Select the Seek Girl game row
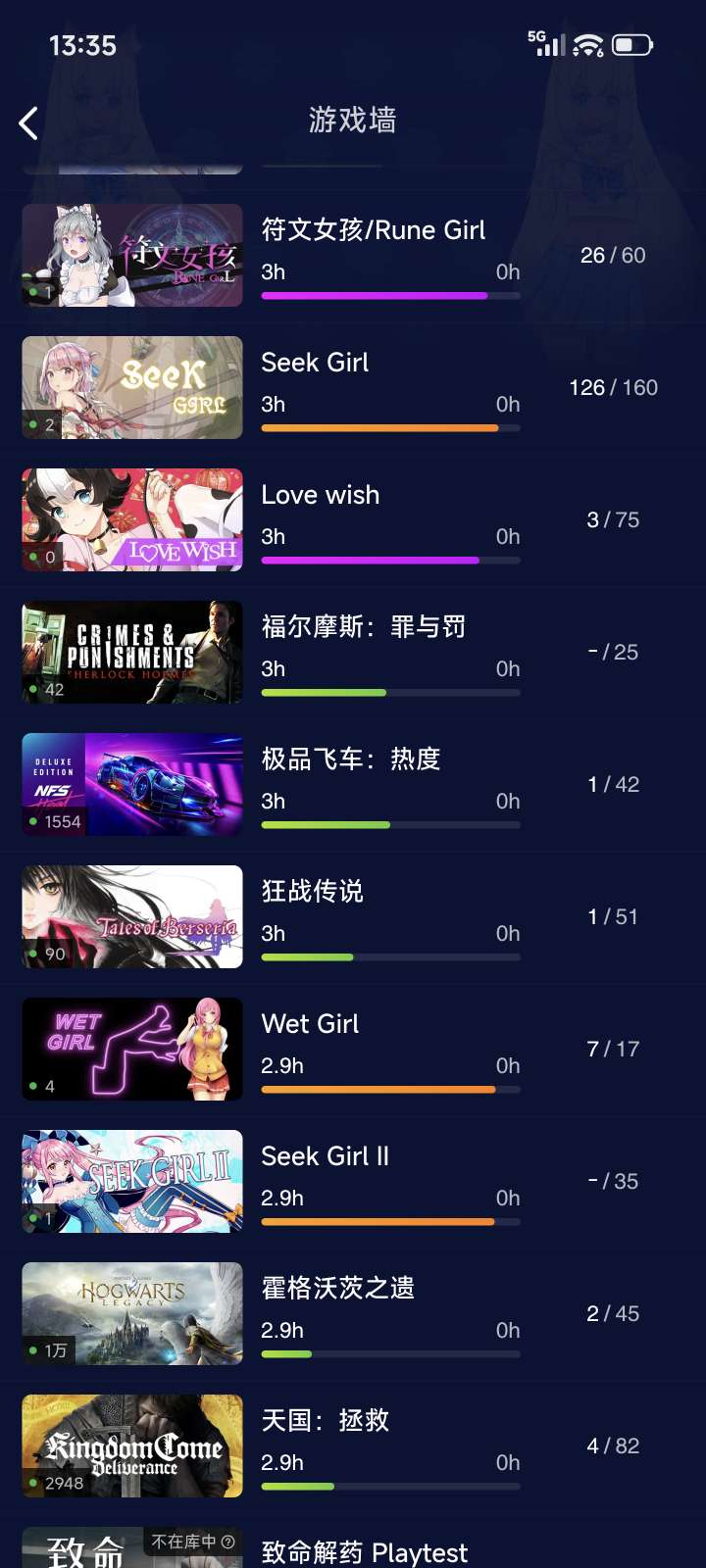 click(x=373, y=387)
